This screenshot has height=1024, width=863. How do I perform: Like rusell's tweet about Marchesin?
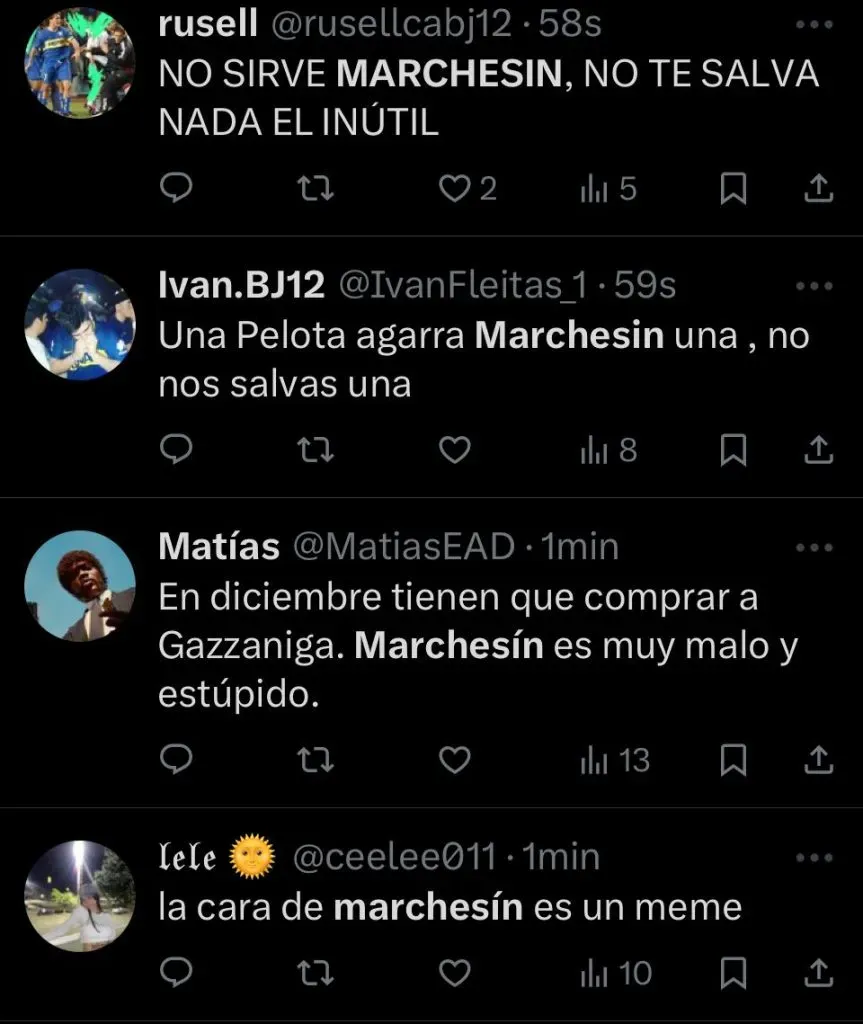pos(455,188)
